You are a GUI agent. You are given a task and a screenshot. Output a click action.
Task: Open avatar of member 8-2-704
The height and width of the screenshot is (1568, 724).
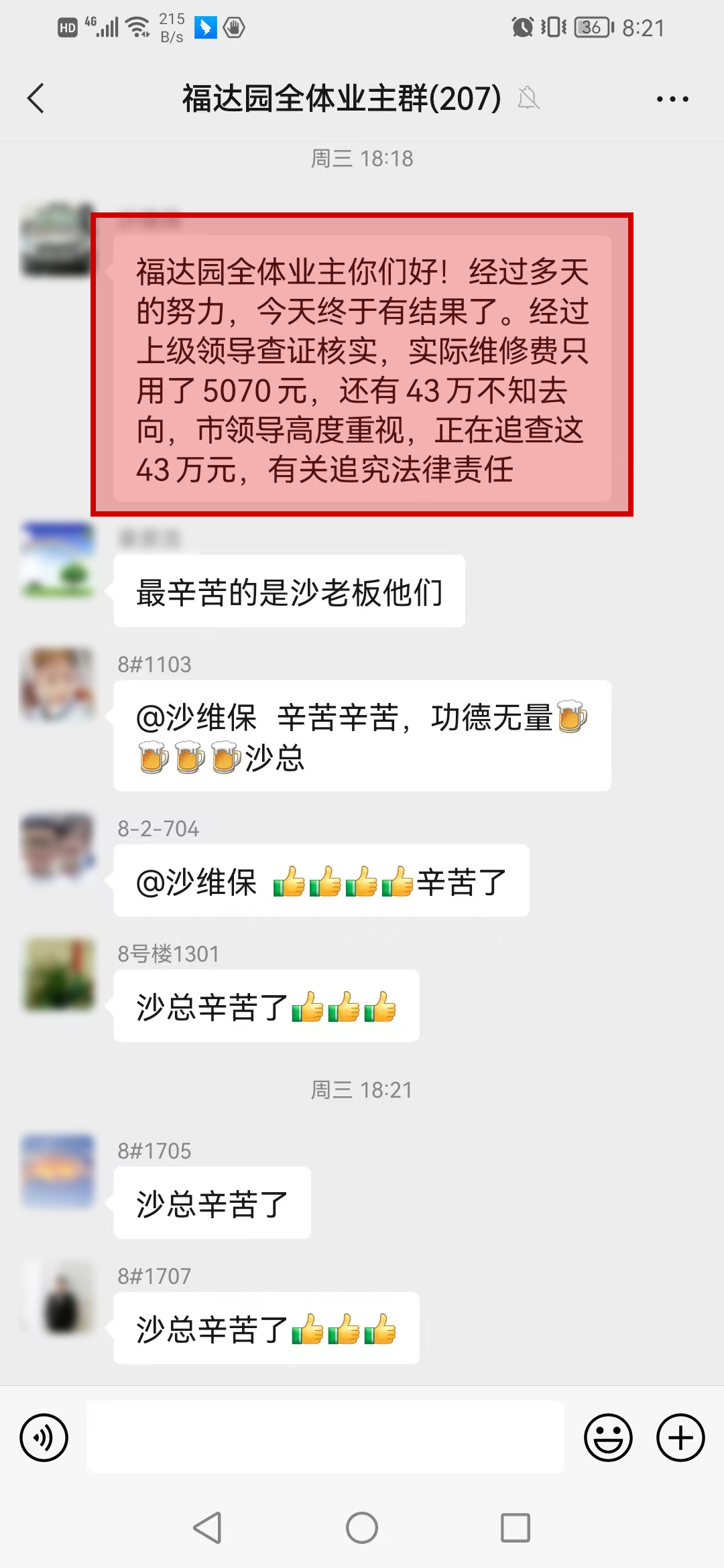58,847
